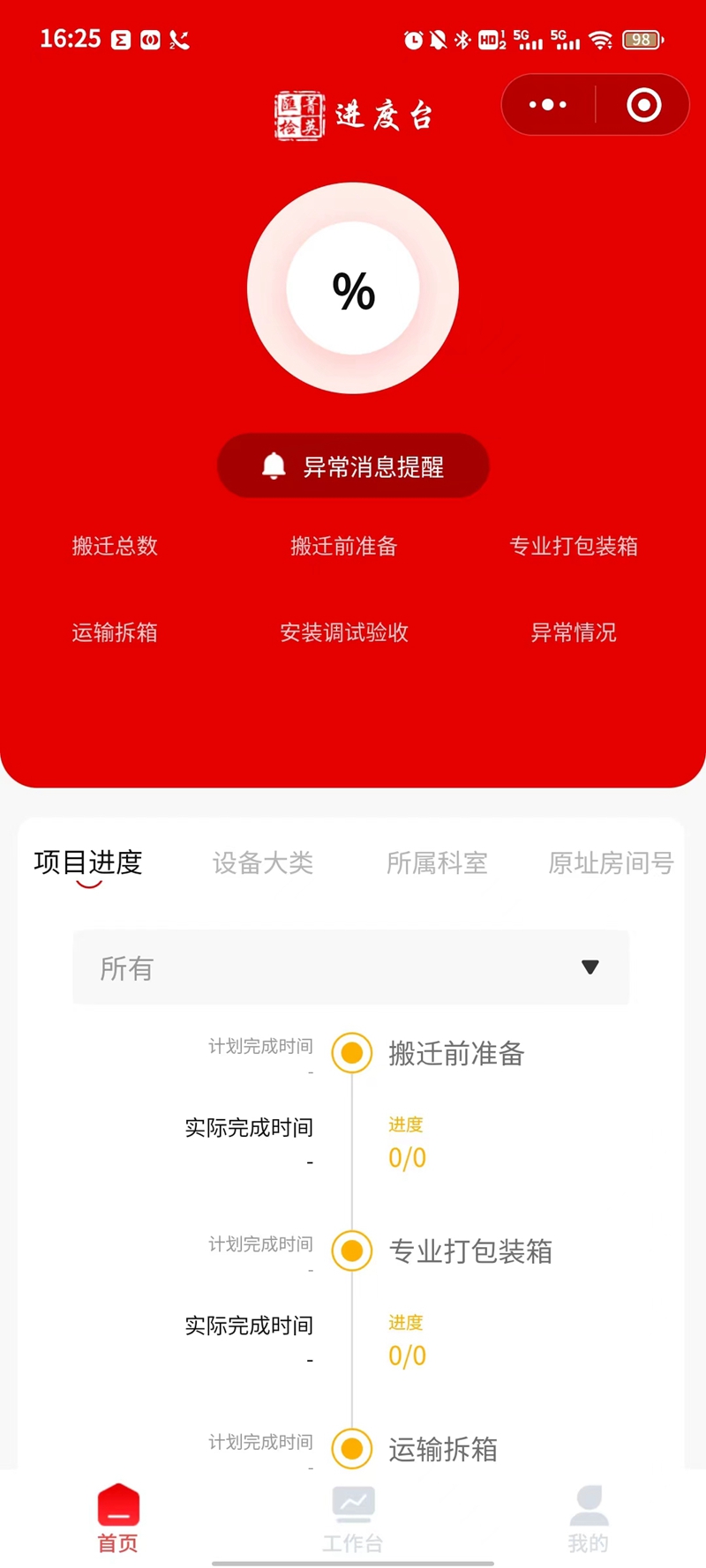Tap the 进度 0/0 progress counter under 搬迁前准备
706x1568 pixels.
coord(406,1142)
